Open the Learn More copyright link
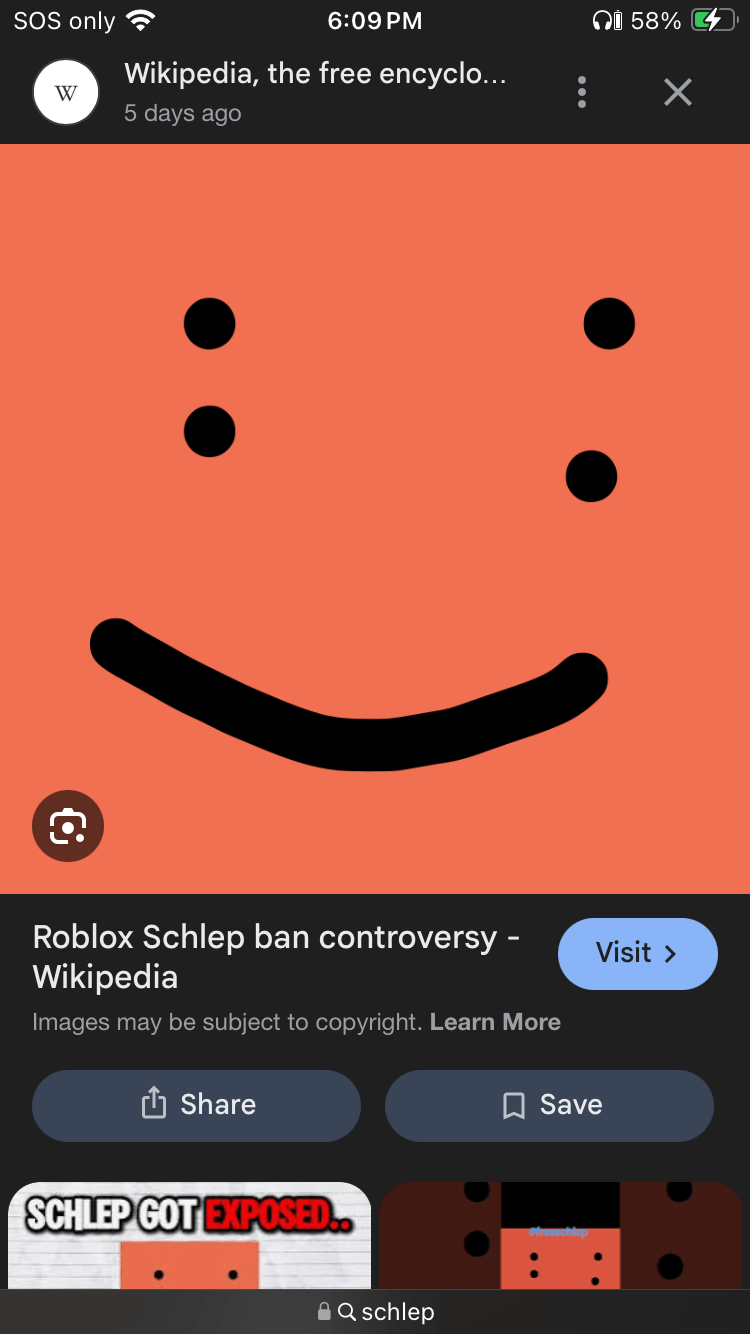The height and width of the screenshot is (1334, 750). (495, 1021)
